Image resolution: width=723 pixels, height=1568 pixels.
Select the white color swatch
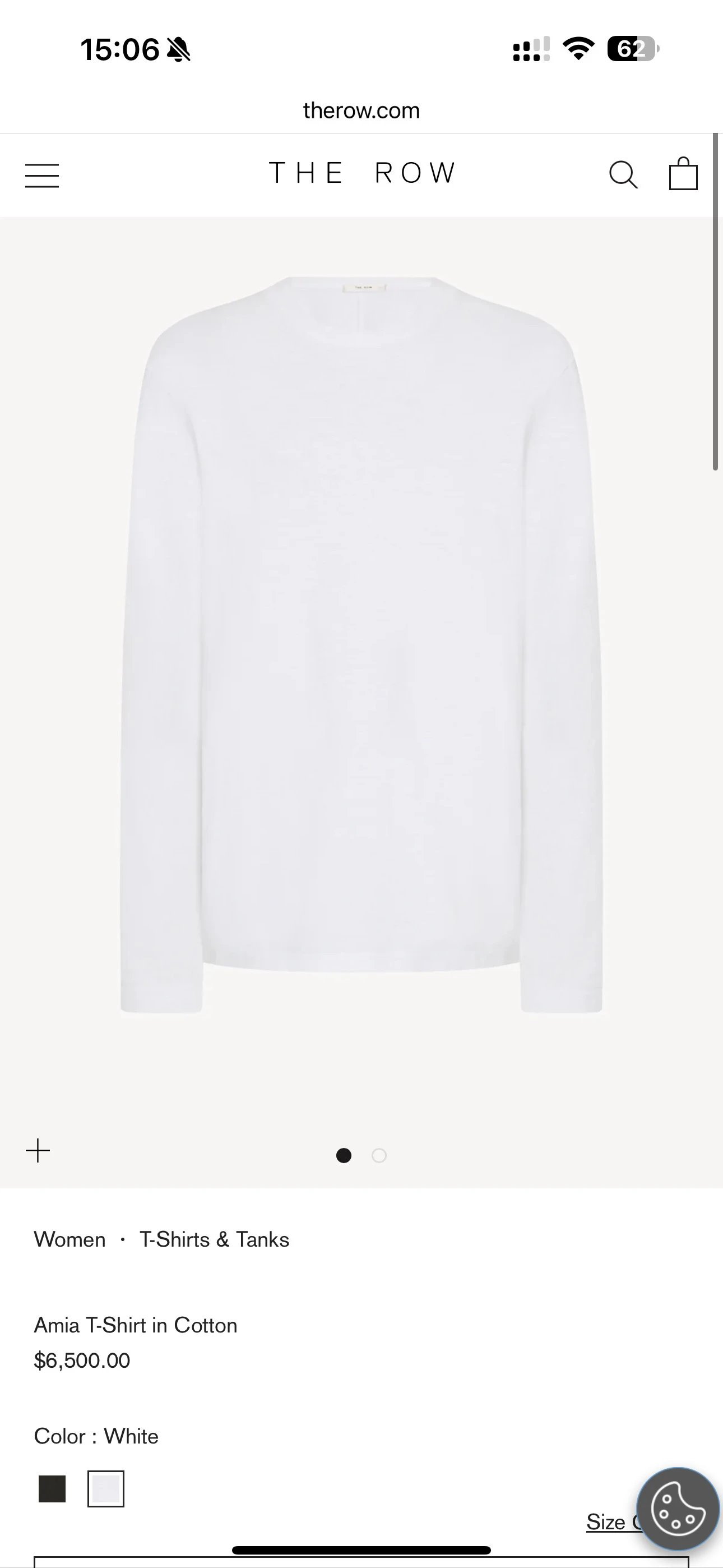106,1489
